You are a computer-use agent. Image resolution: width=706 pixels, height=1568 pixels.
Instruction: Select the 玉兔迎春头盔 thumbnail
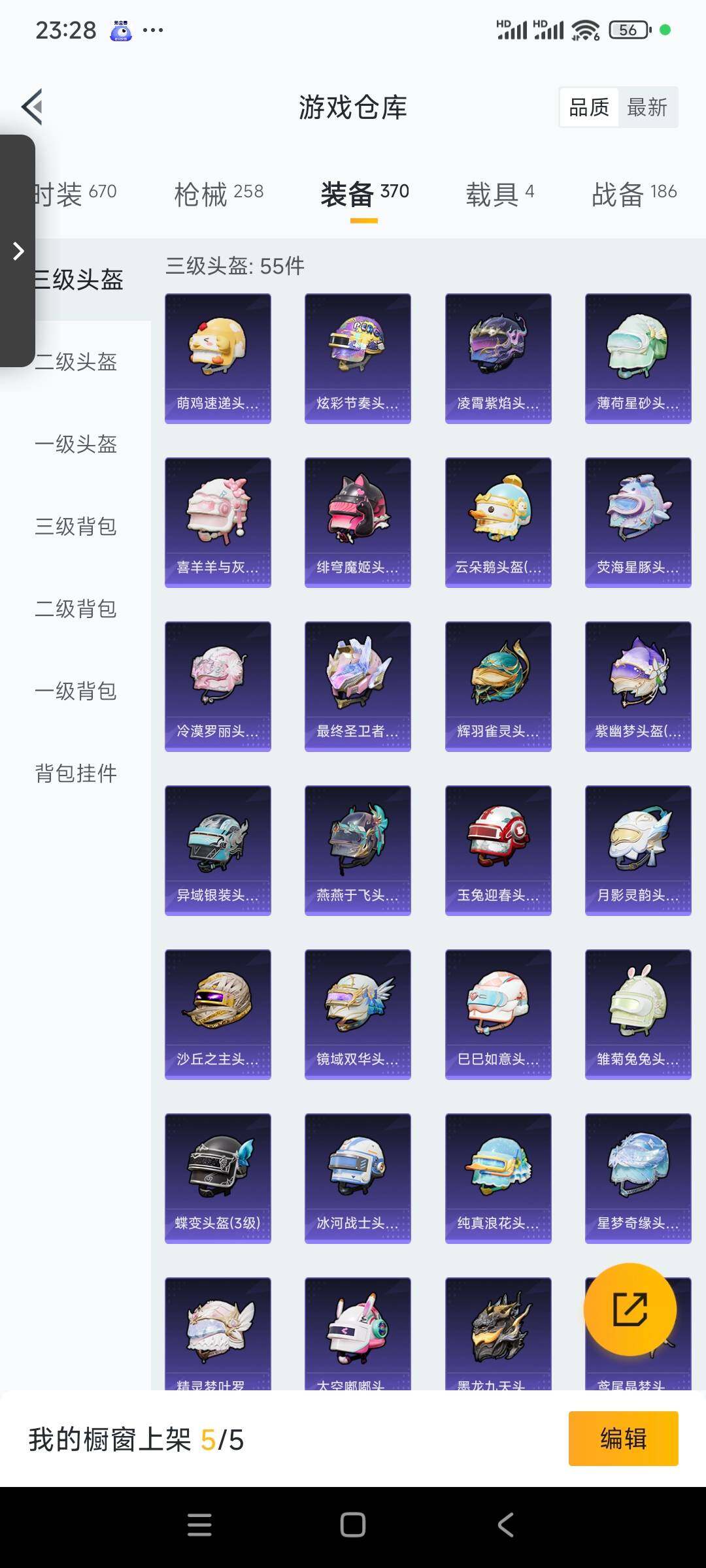click(x=498, y=849)
